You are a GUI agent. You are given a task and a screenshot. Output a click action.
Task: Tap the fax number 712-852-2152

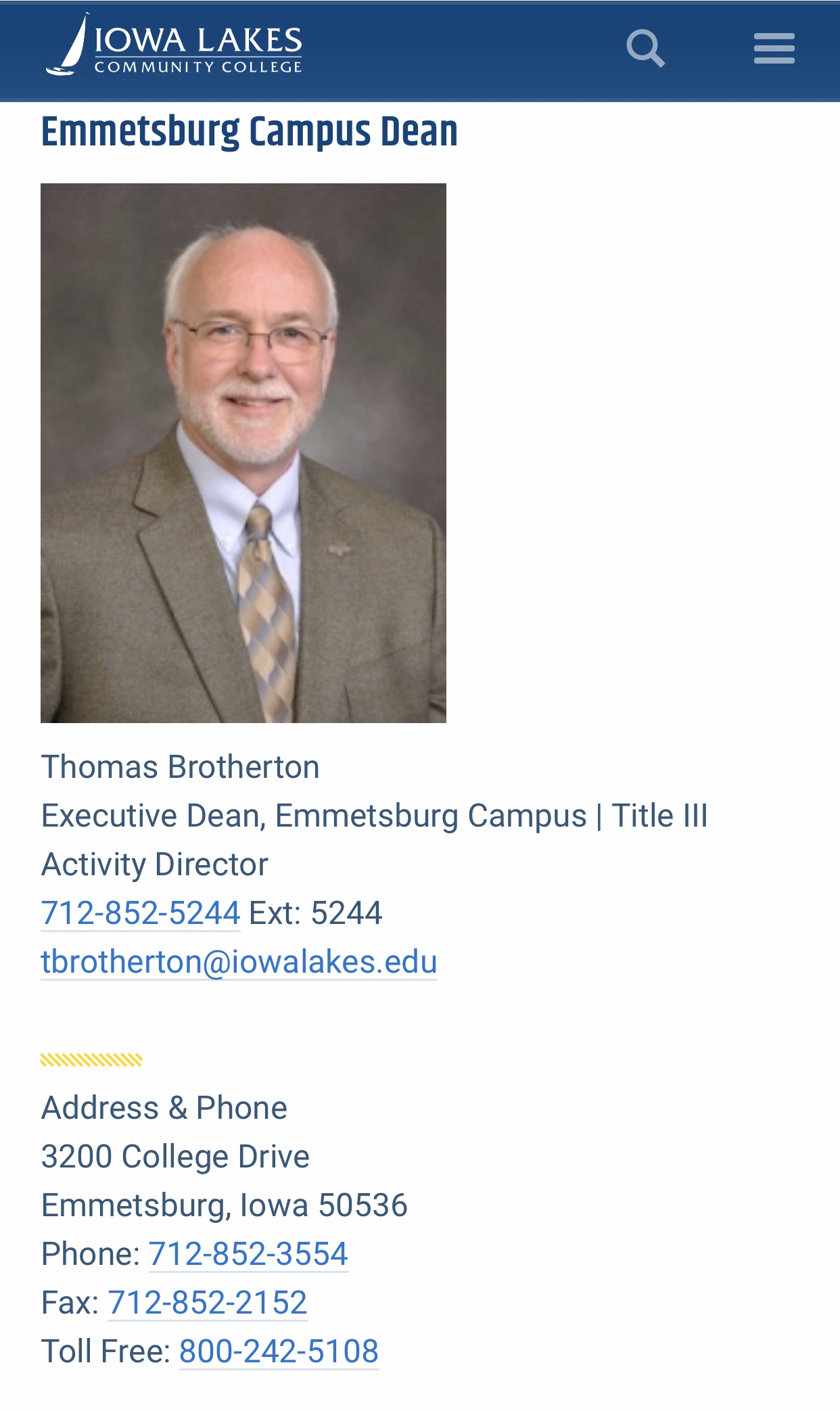pyautogui.click(x=207, y=1302)
